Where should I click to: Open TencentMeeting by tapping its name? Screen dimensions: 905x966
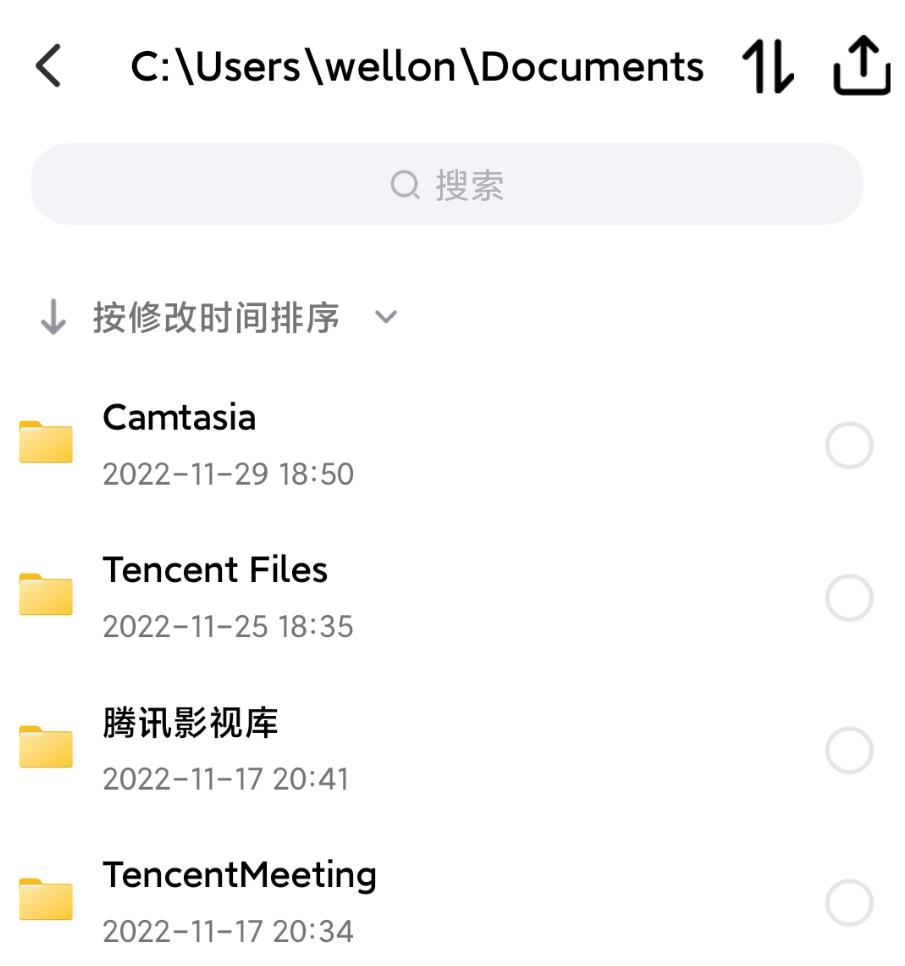[x=241, y=873]
